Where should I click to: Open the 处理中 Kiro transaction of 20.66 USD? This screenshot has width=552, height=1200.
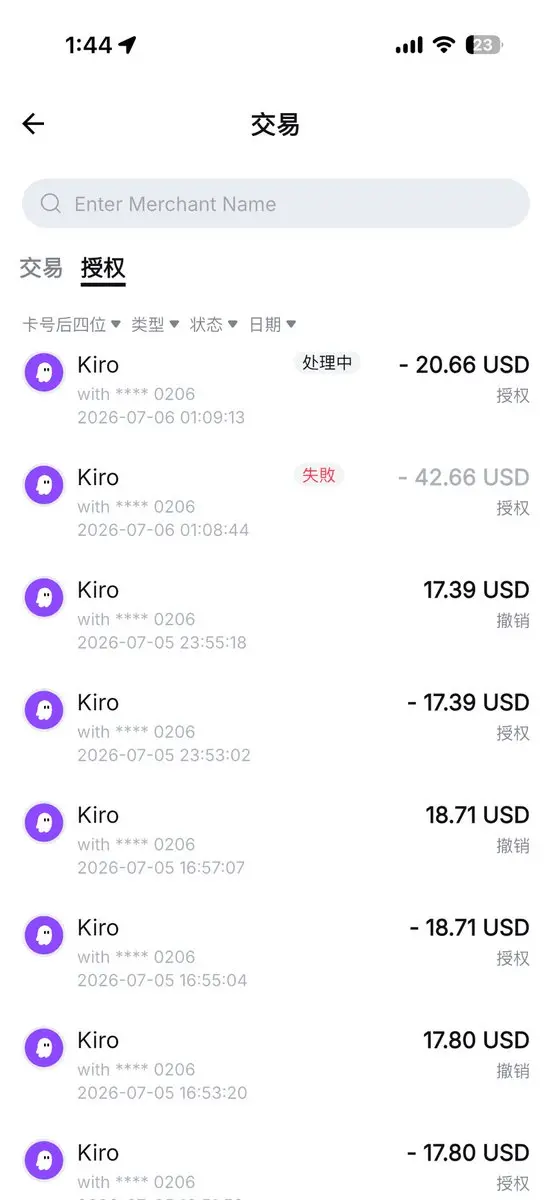pos(276,389)
